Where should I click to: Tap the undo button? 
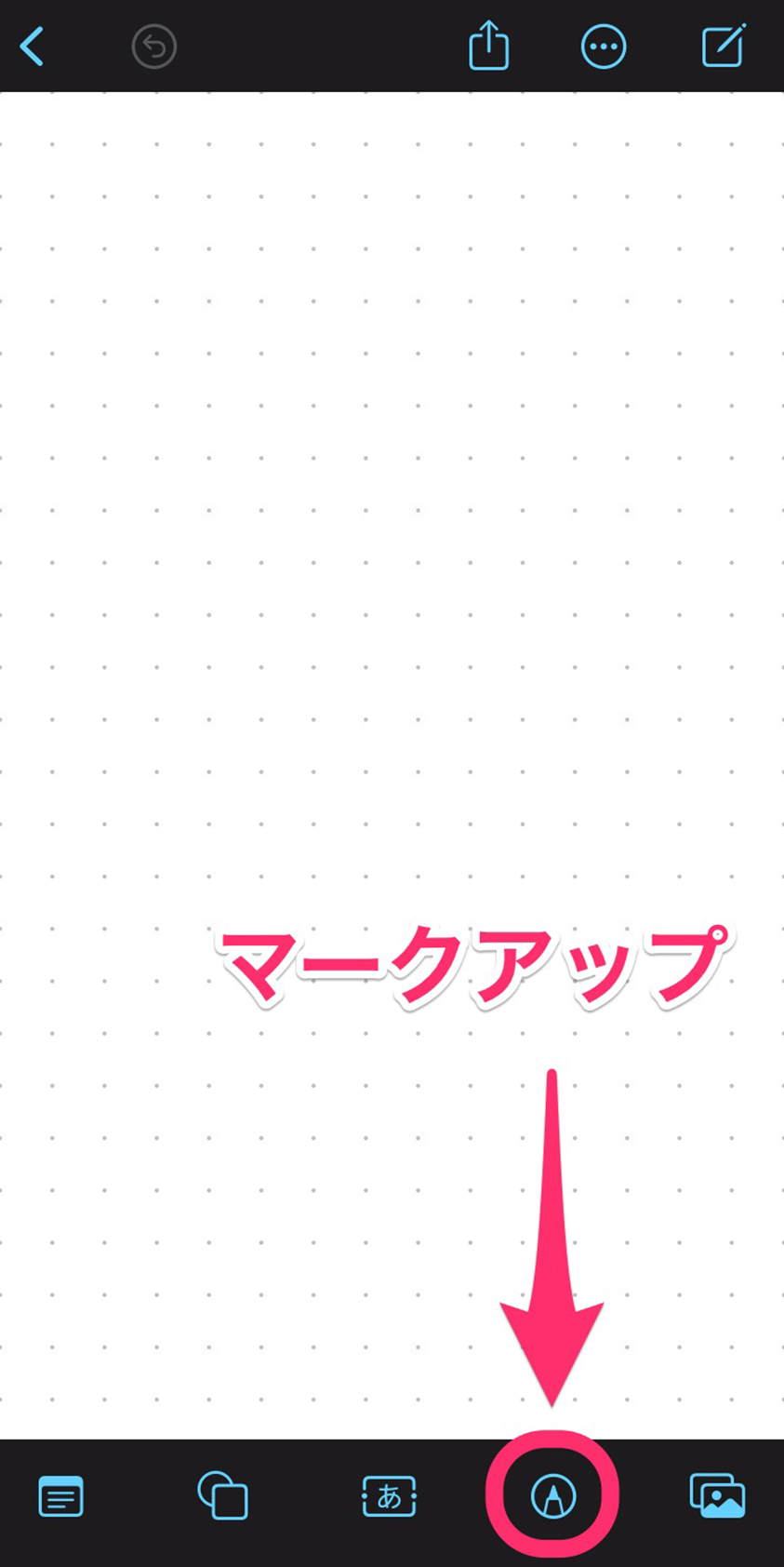point(154,47)
